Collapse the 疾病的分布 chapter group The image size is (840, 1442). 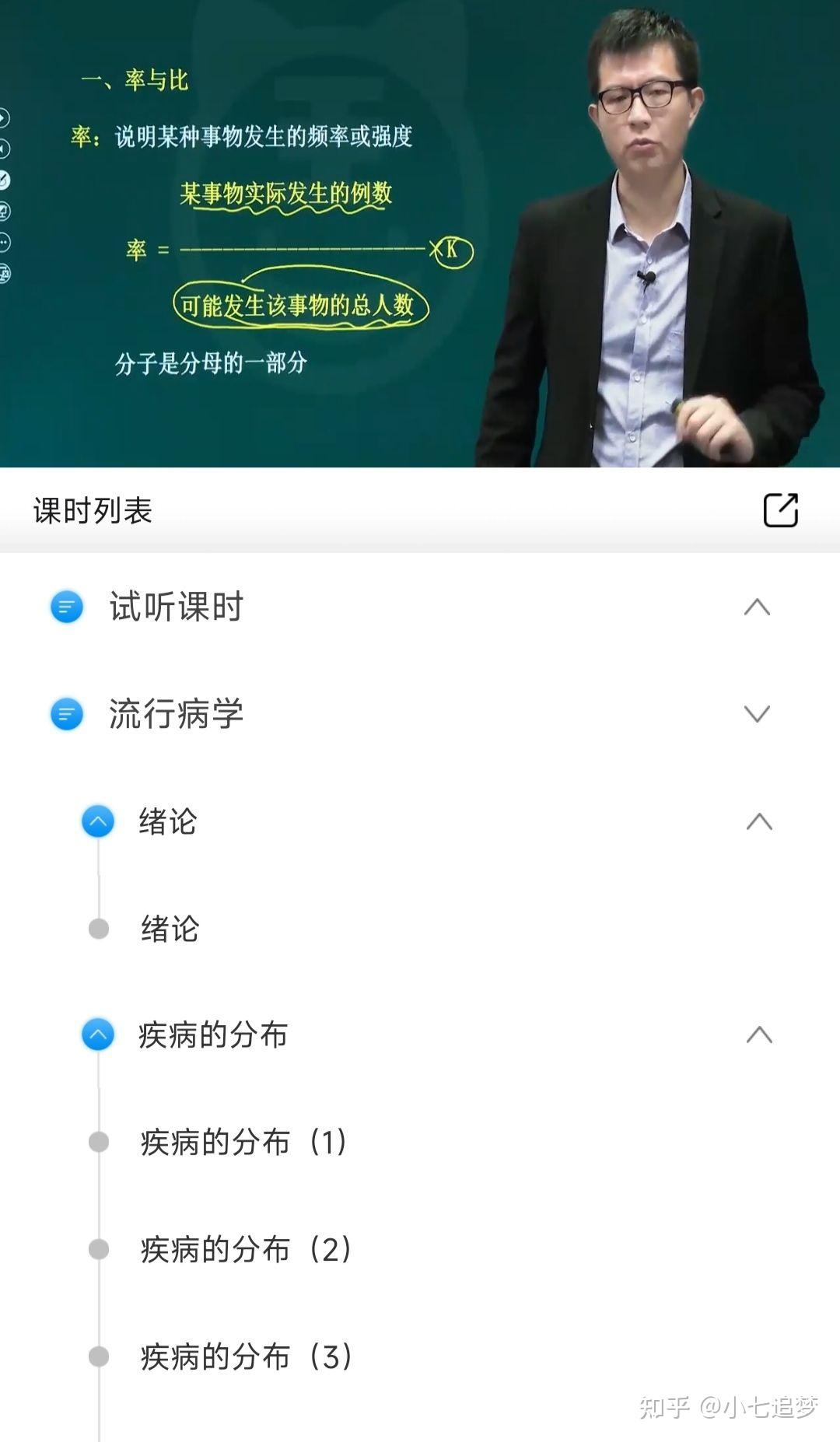click(x=758, y=1034)
